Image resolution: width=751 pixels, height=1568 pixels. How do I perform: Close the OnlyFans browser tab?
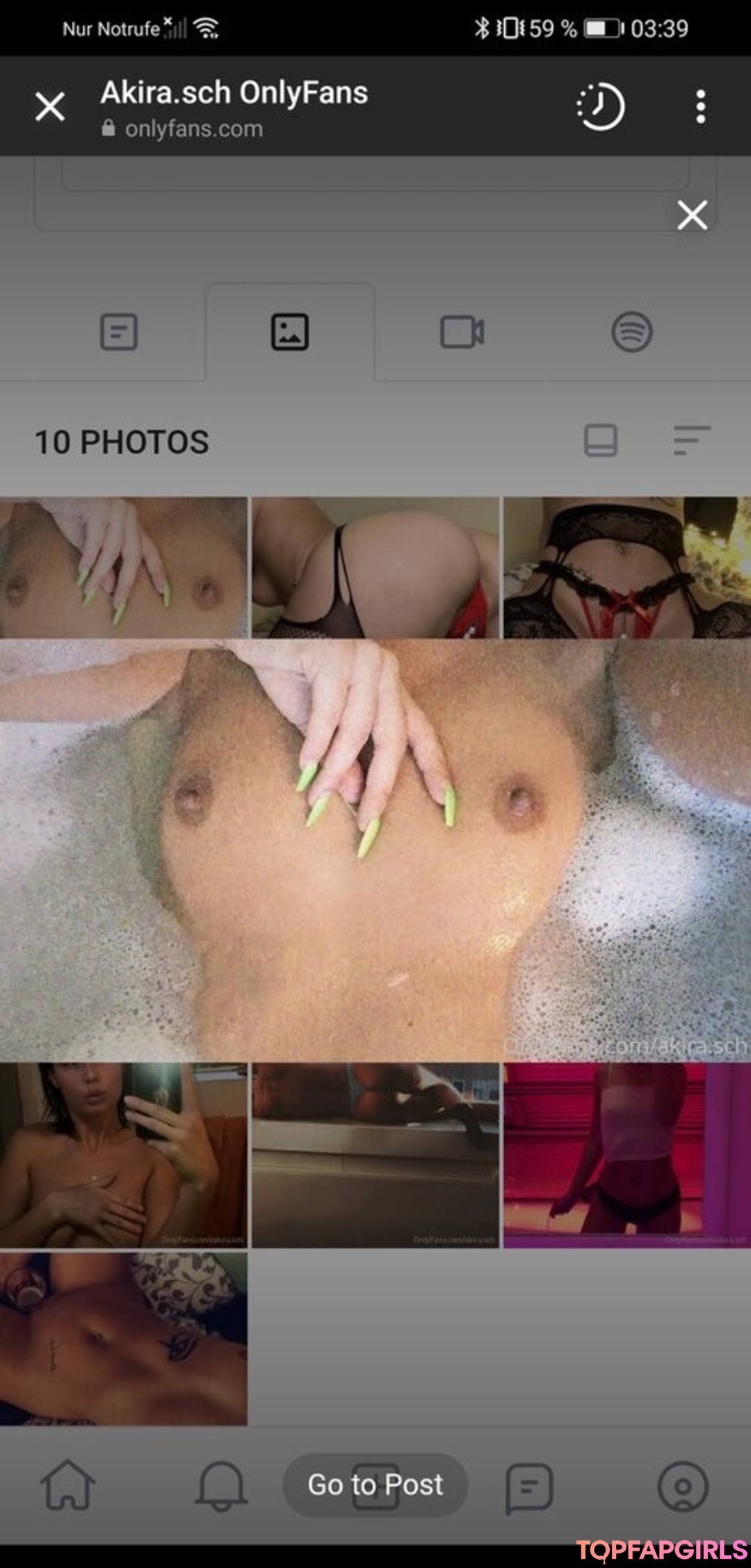(x=50, y=107)
